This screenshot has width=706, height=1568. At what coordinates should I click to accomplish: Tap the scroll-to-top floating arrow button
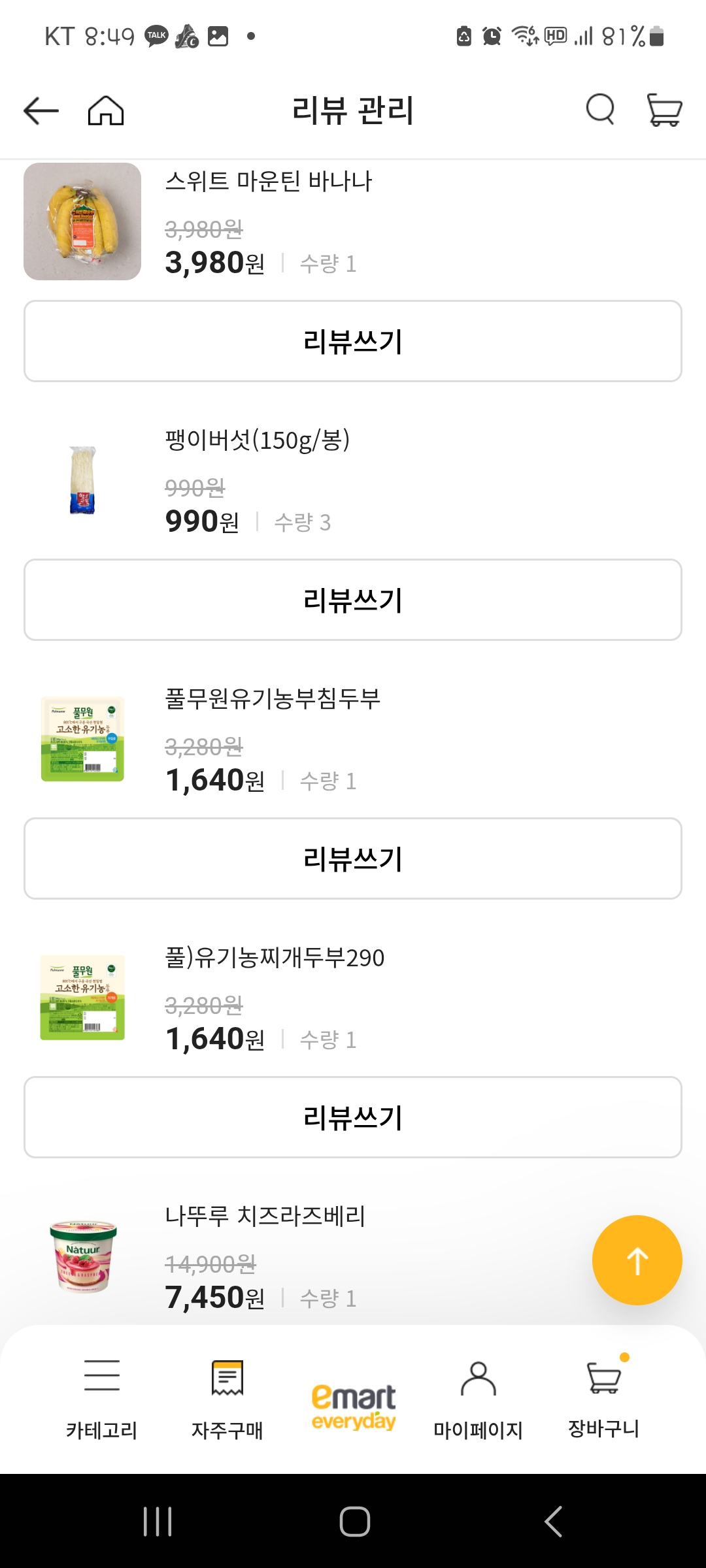click(x=637, y=1258)
